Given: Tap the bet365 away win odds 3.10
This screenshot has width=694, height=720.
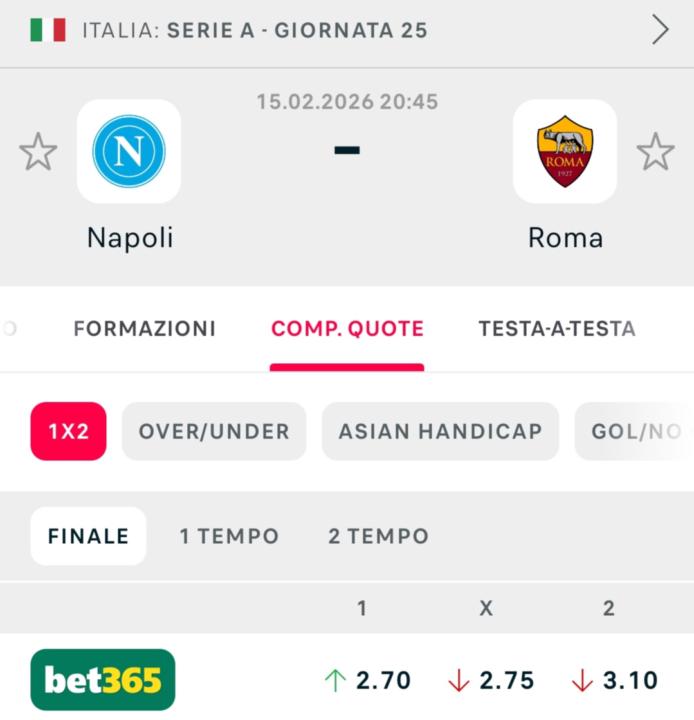Looking at the screenshot, I should click(x=615, y=681).
